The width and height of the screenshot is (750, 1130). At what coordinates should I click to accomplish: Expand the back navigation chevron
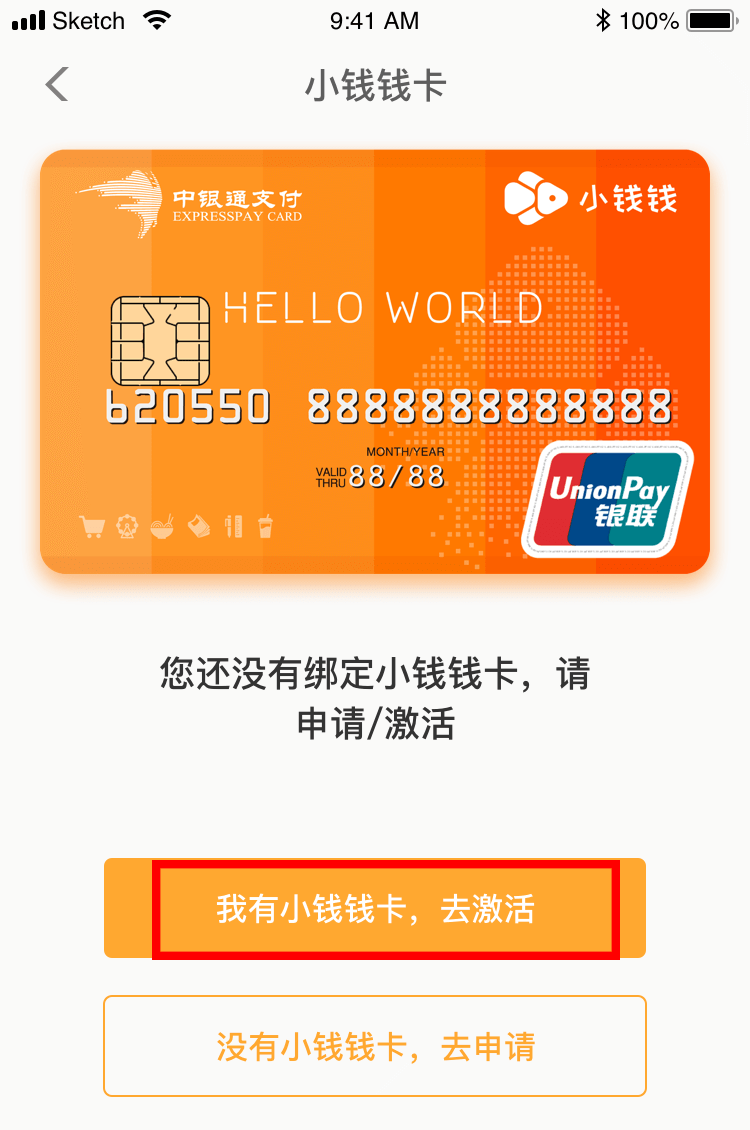[x=56, y=84]
